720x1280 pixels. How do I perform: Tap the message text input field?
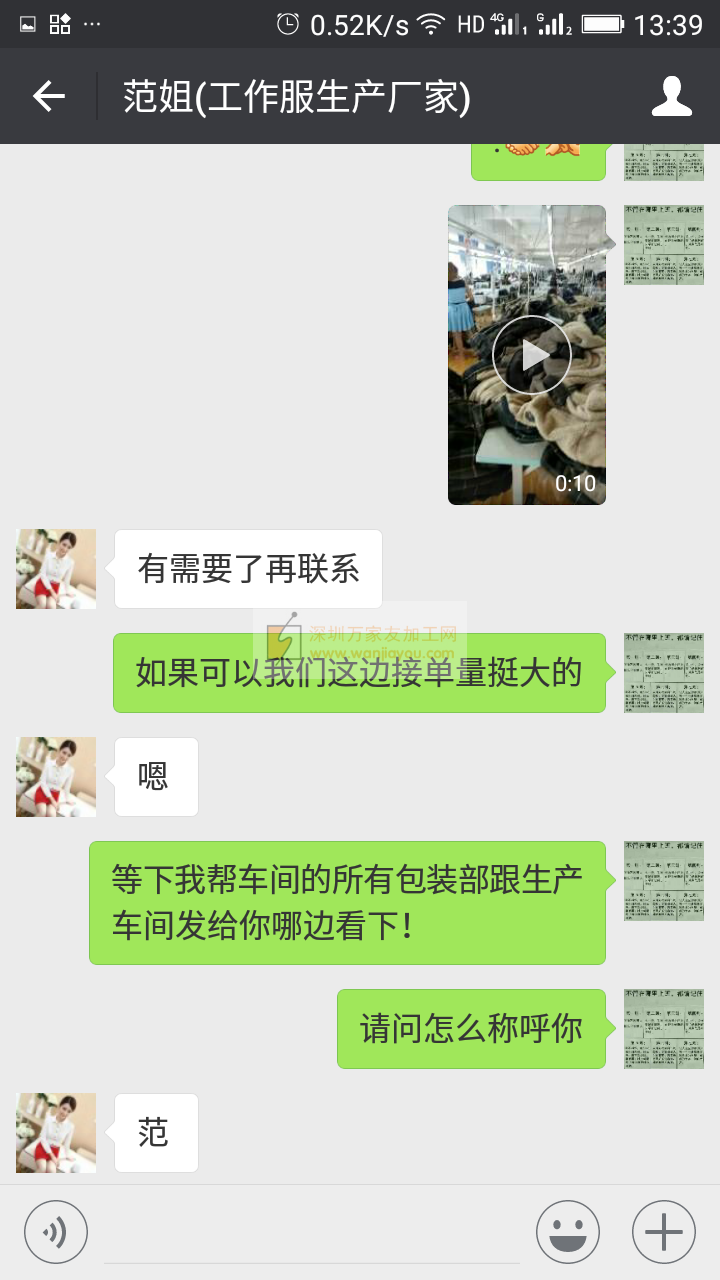(312, 1232)
